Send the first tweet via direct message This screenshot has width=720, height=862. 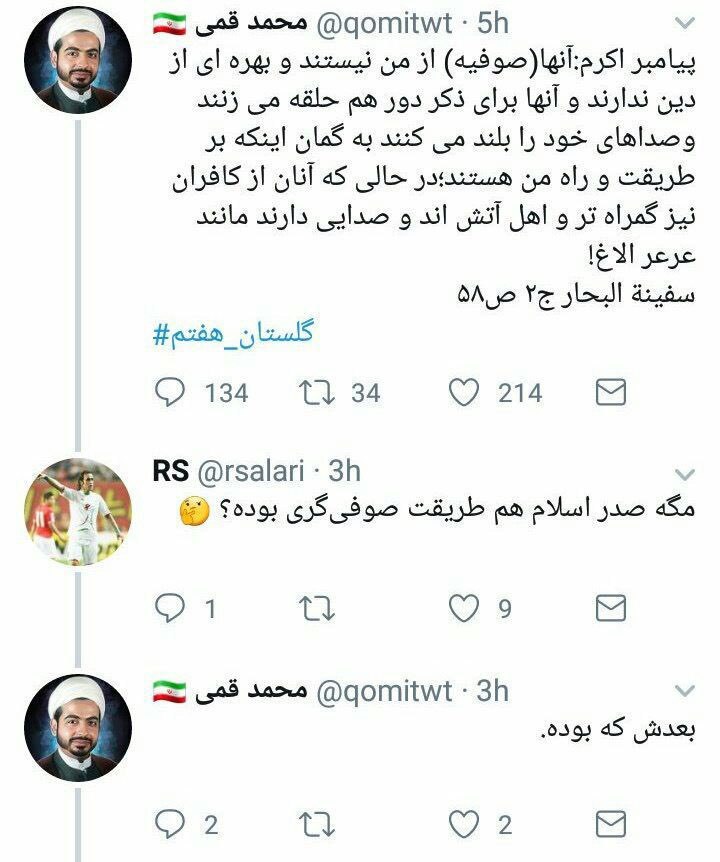pos(610,392)
